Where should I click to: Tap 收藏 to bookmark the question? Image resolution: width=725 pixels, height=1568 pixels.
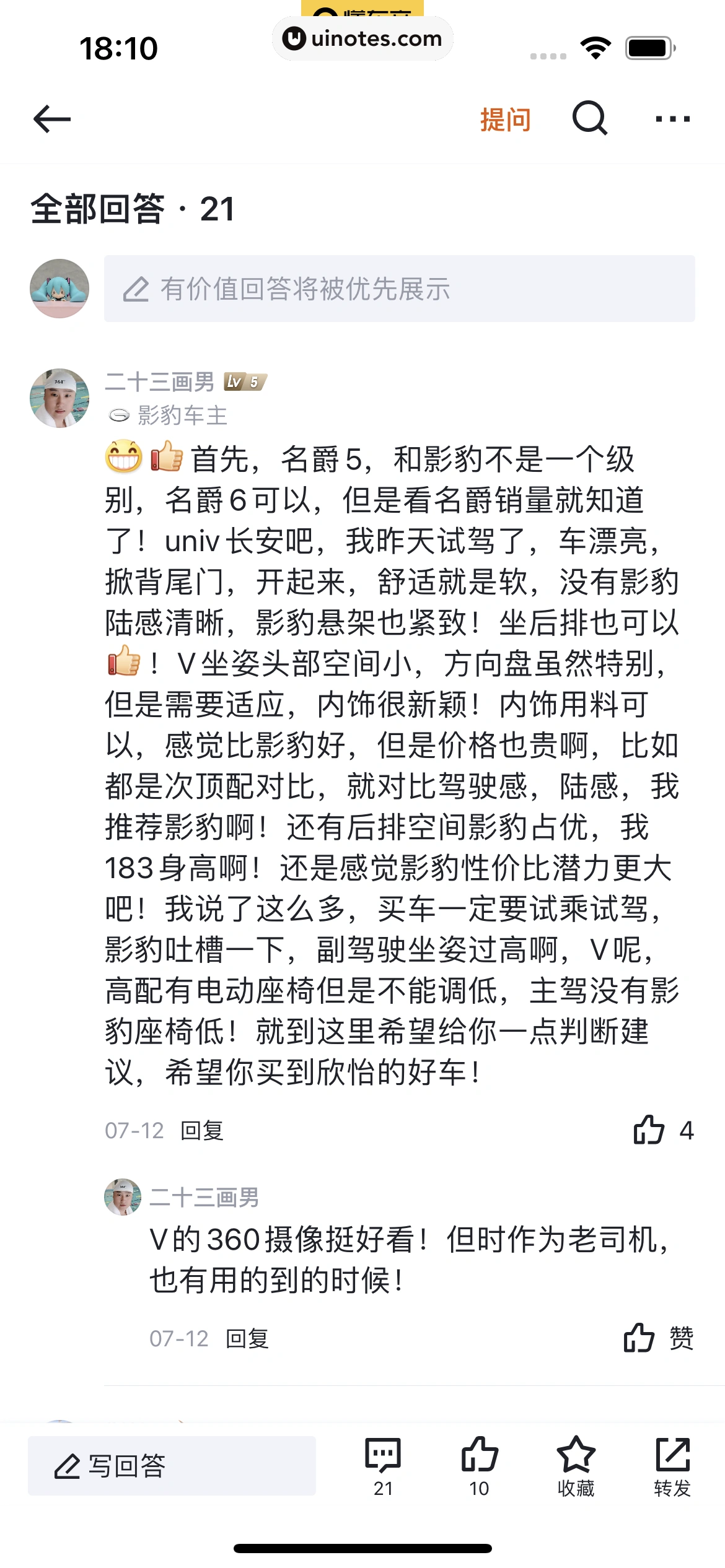click(x=576, y=1465)
